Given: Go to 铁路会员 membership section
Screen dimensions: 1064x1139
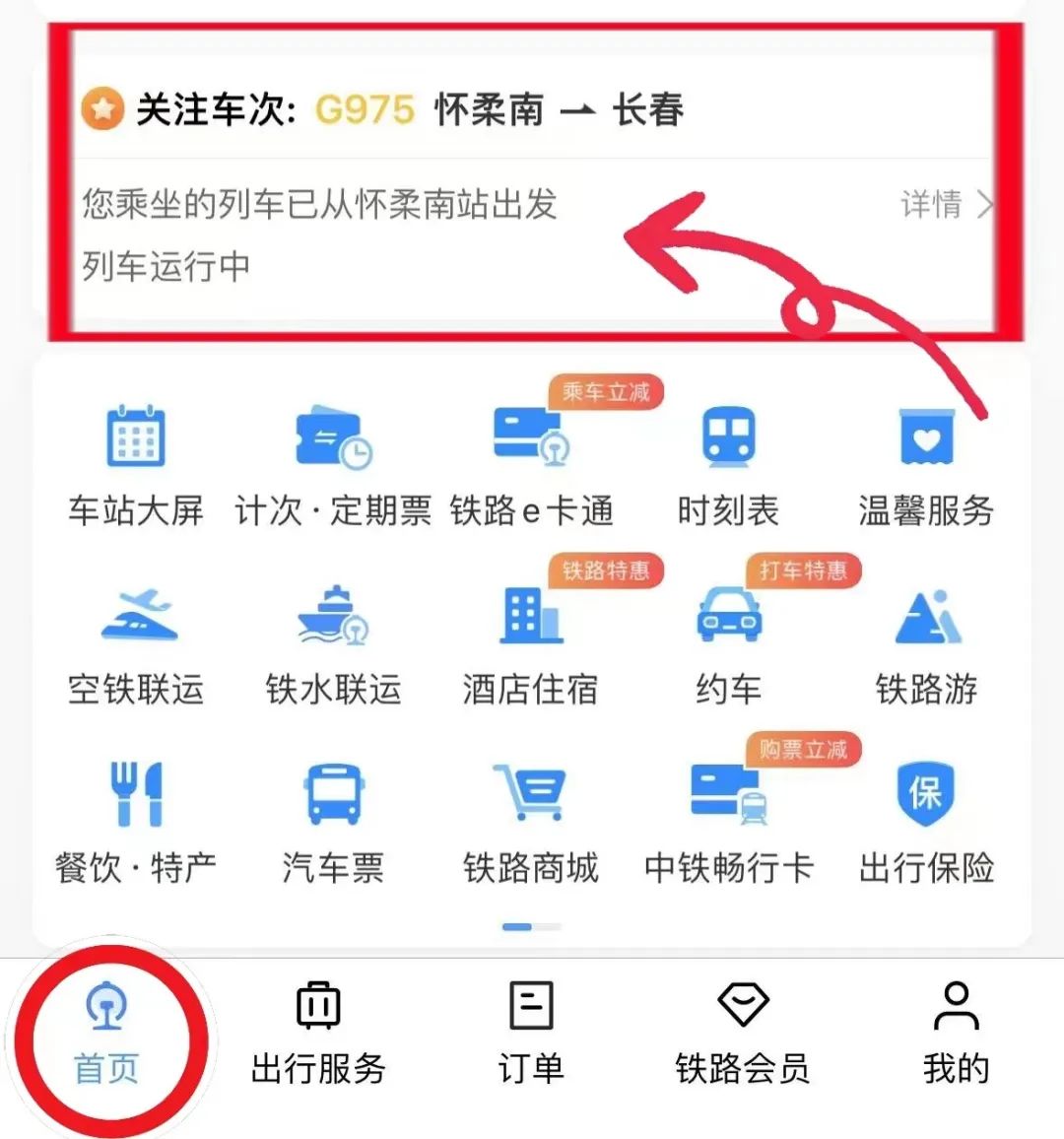Looking at the screenshot, I should 744,1028.
